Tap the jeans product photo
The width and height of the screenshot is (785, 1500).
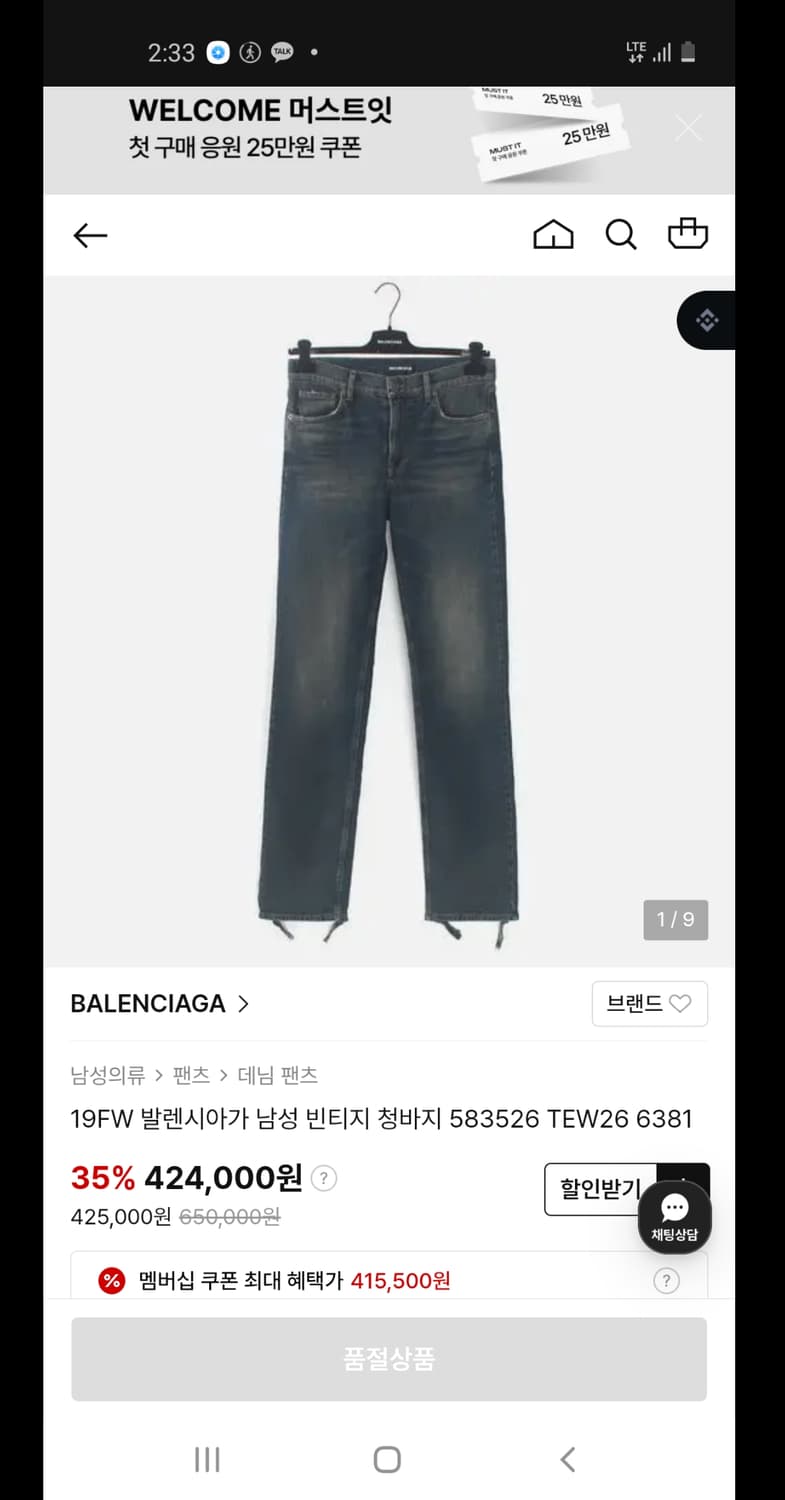click(390, 620)
